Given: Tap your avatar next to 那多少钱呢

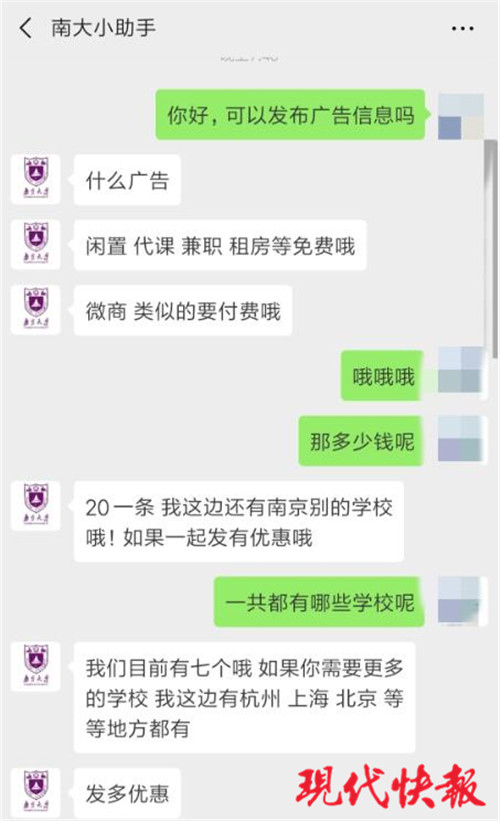Looking at the screenshot, I should pyautogui.click(x=461, y=440).
